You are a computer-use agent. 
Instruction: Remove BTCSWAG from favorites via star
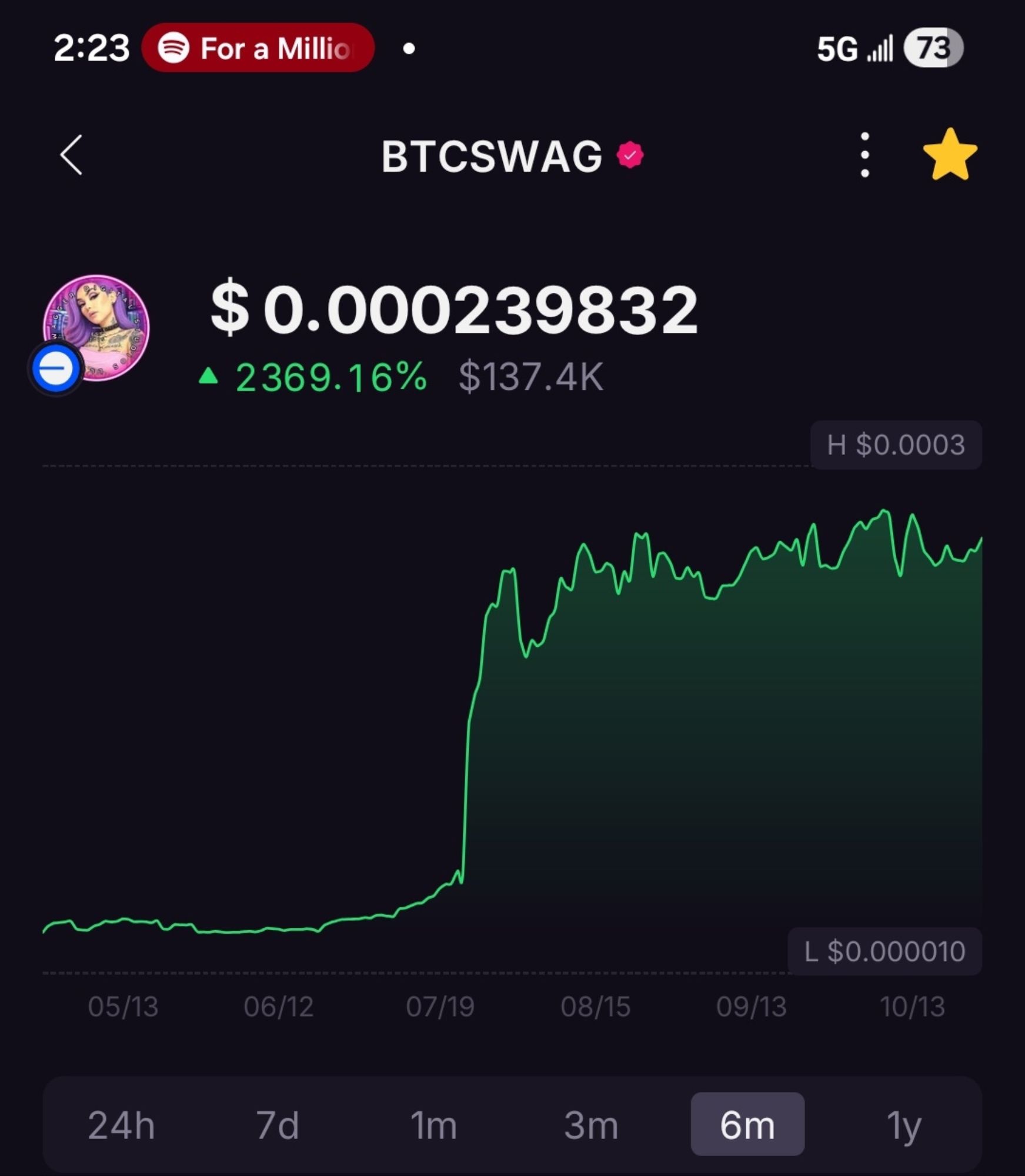click(x=950, y=155)
